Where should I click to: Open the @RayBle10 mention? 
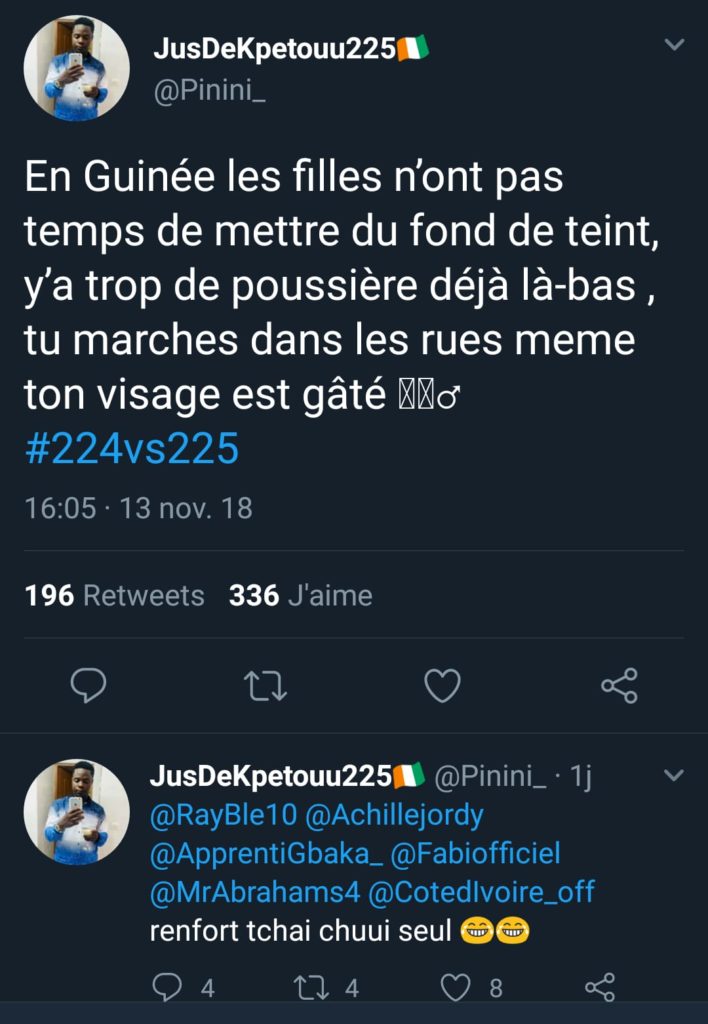[223, 816]
